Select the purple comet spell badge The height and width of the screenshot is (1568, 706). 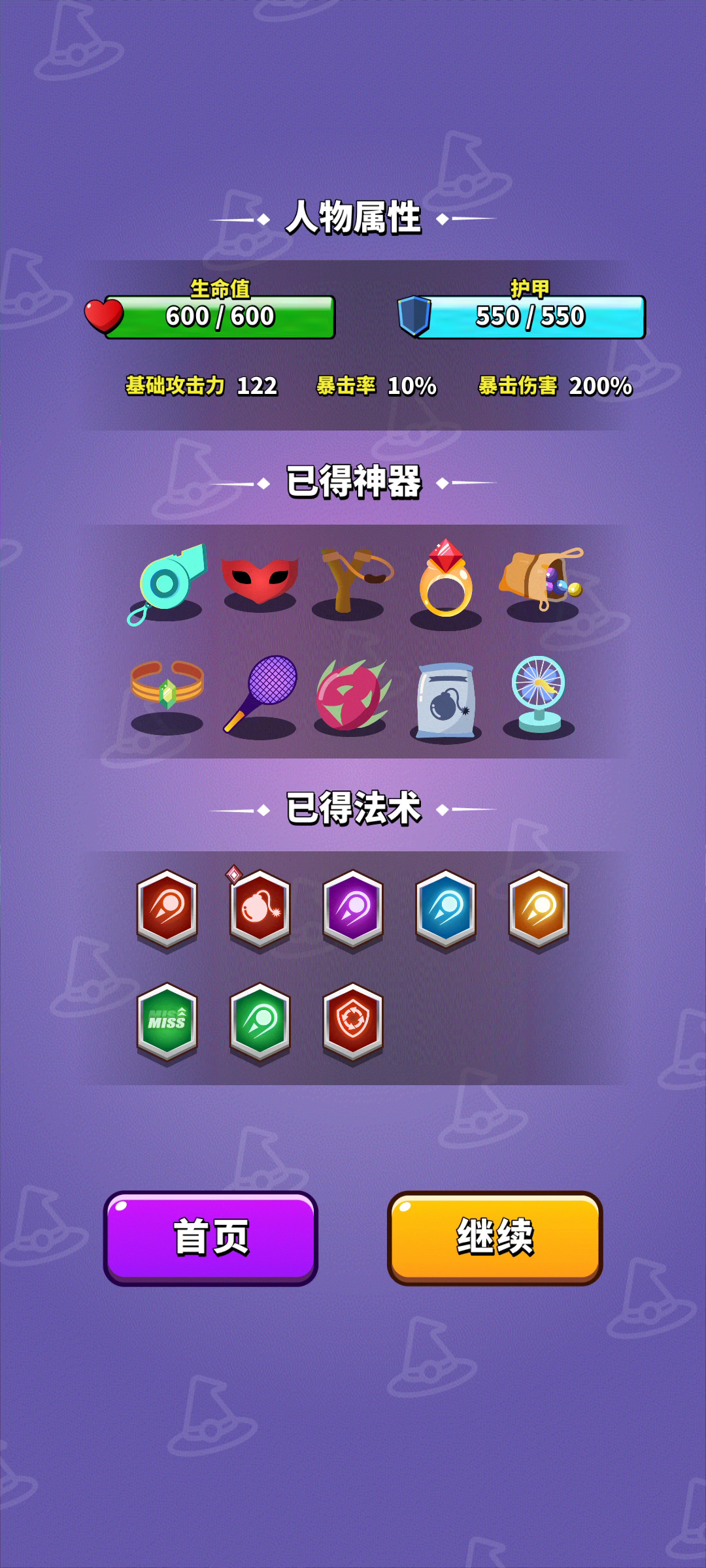click(353, 909)
